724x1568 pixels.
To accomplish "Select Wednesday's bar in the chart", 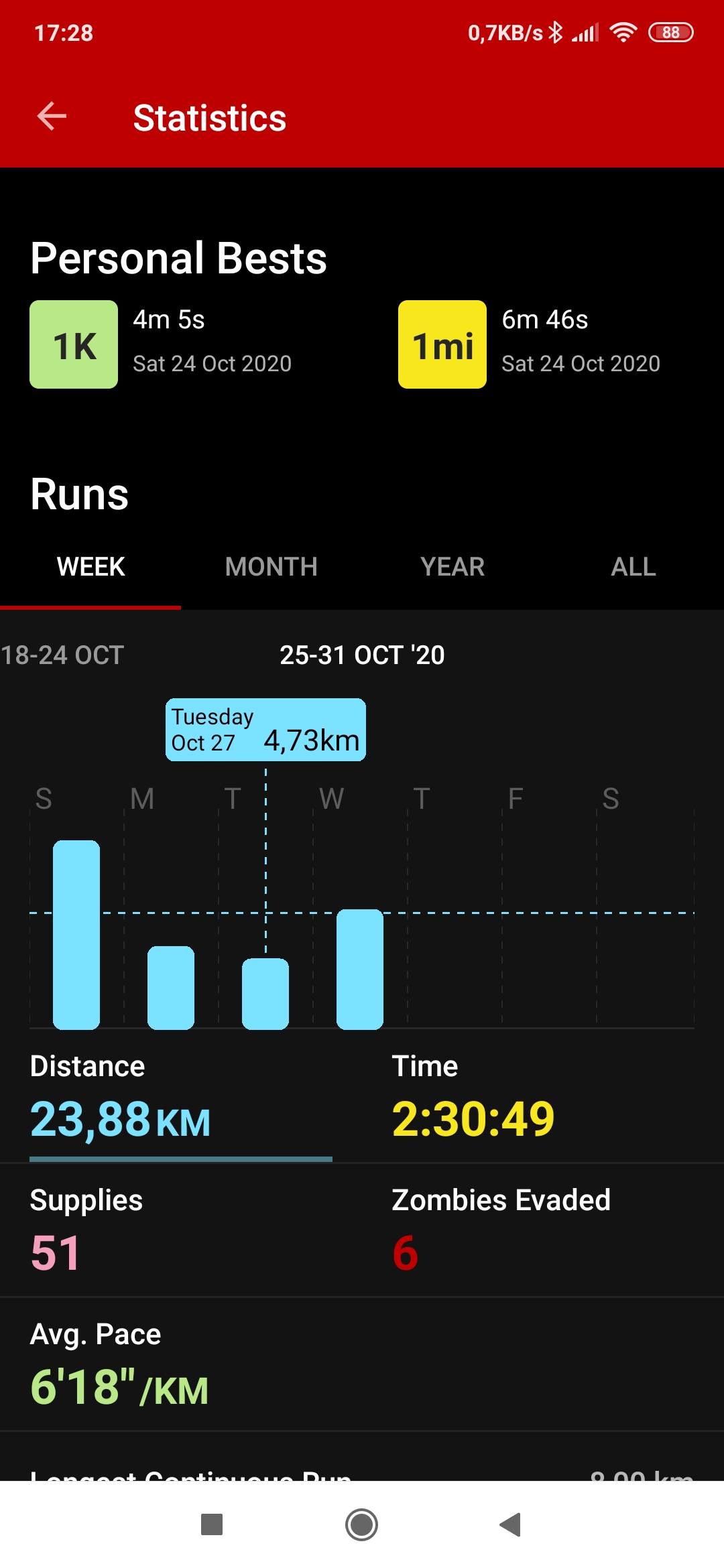I will click(360, 969).
